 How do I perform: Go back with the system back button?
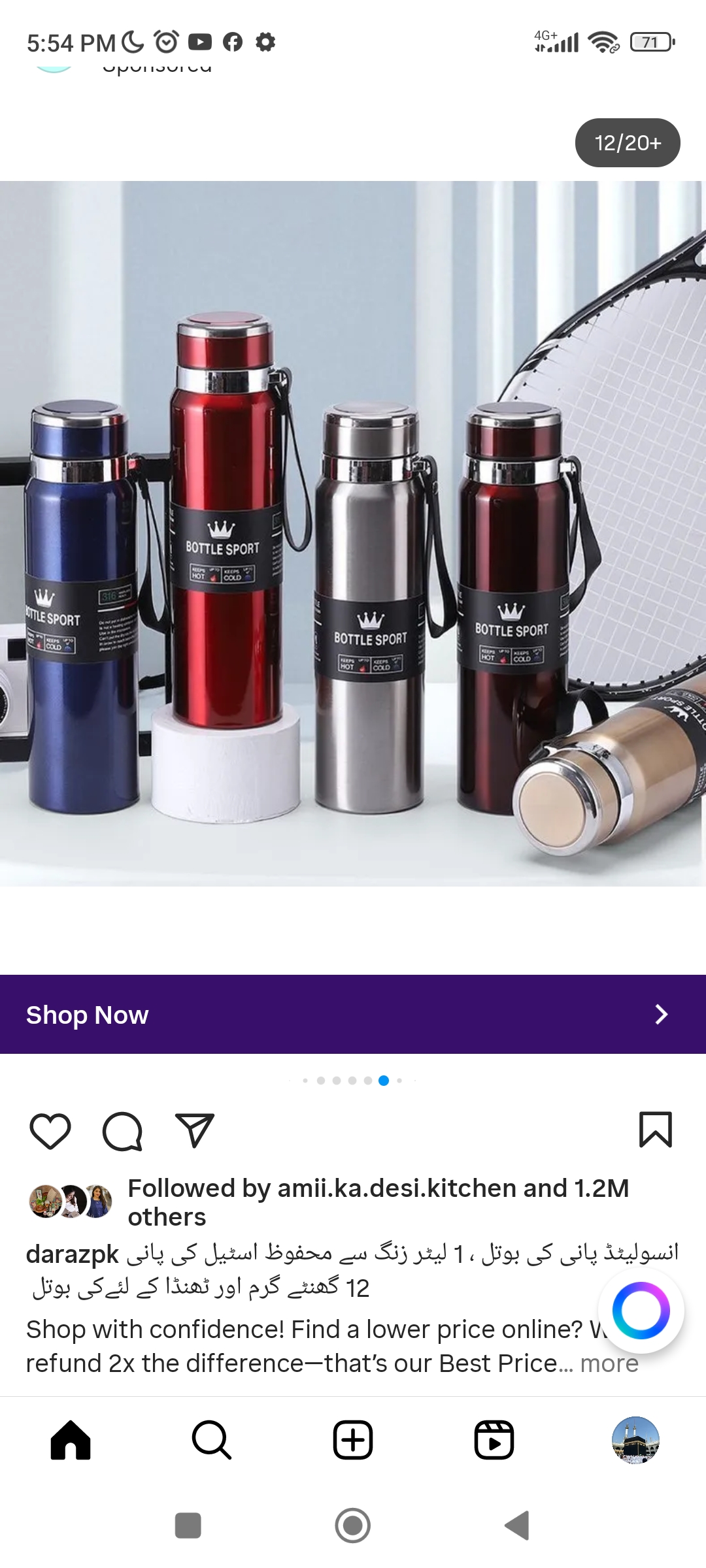(517, 1526)
